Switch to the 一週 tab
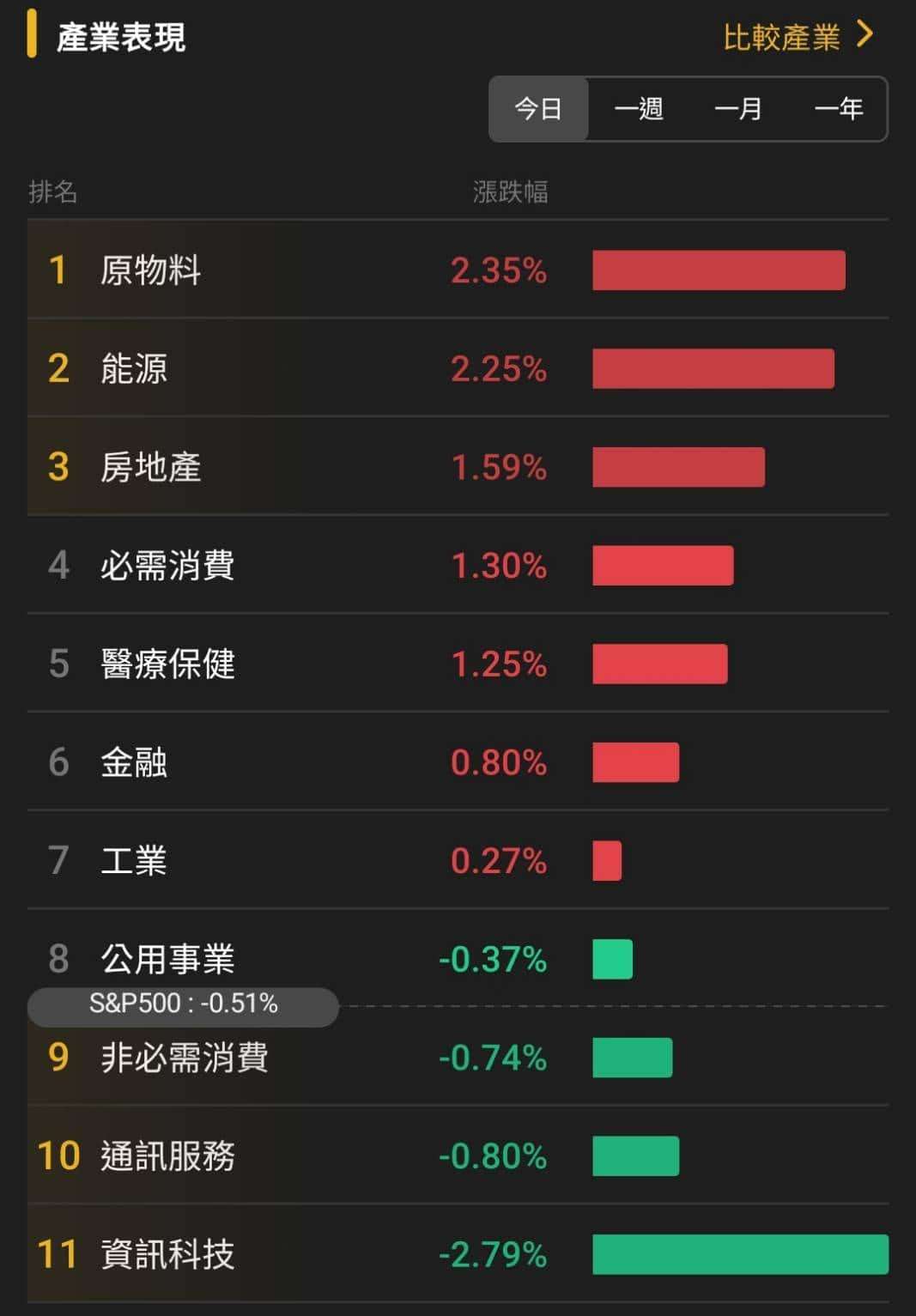 point(640,109)
